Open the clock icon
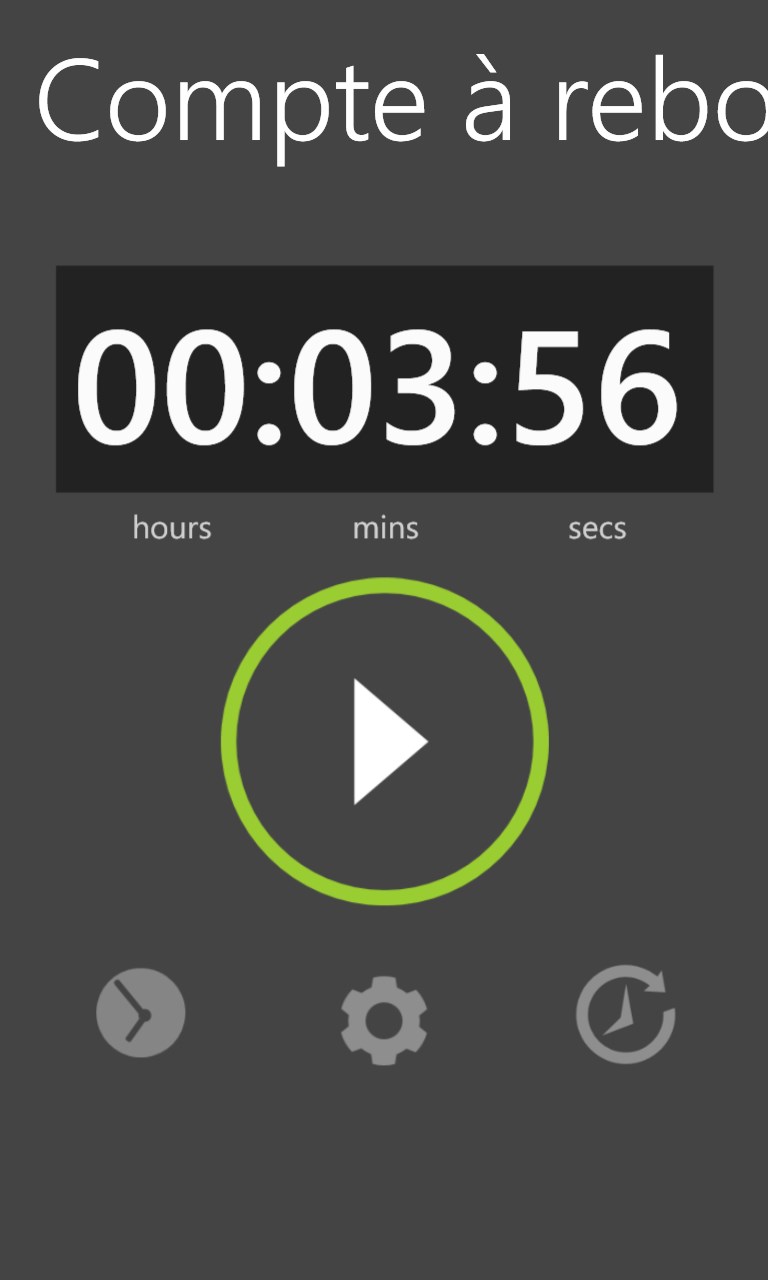 (x=140, y=1013)
